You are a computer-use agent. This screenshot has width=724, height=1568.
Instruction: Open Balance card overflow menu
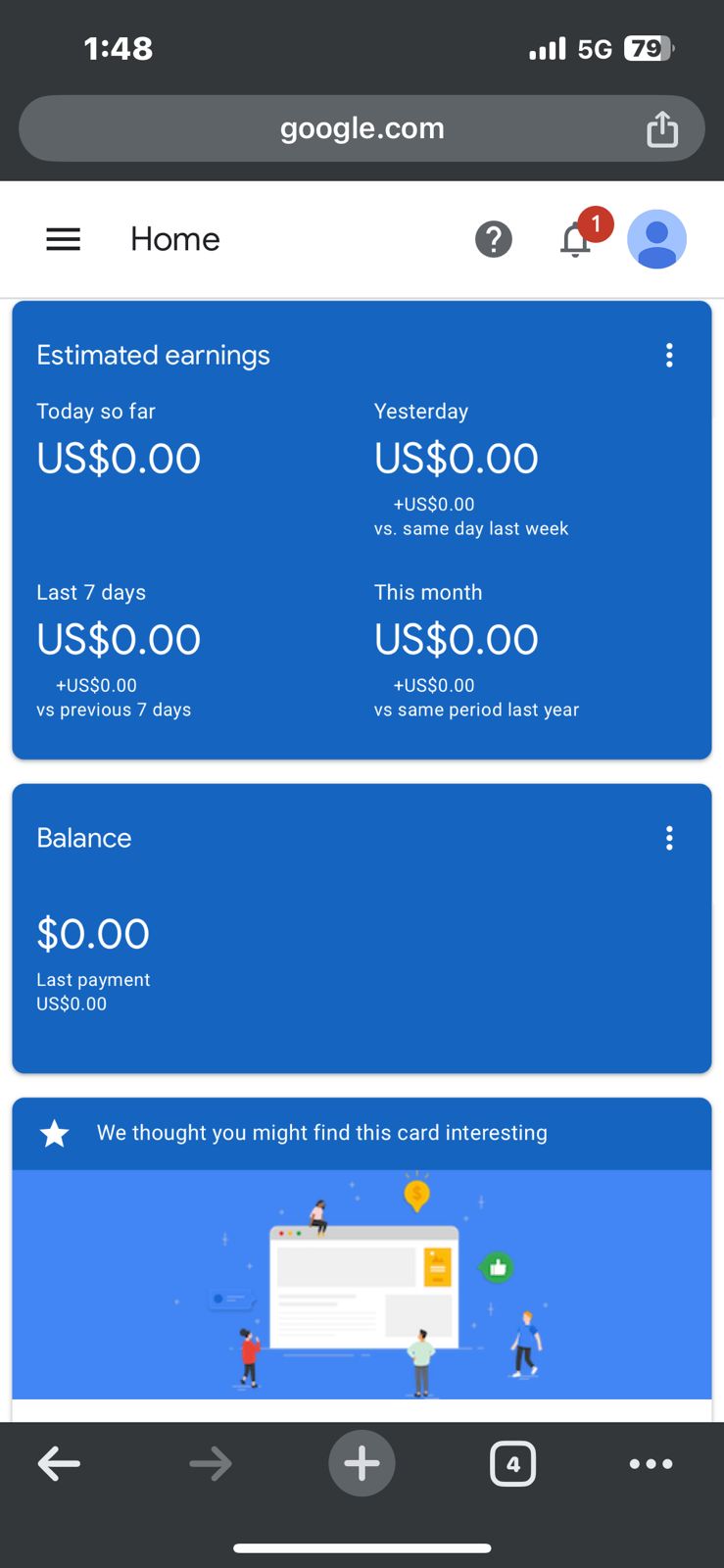pyautogui.click(x=669, y=838)
